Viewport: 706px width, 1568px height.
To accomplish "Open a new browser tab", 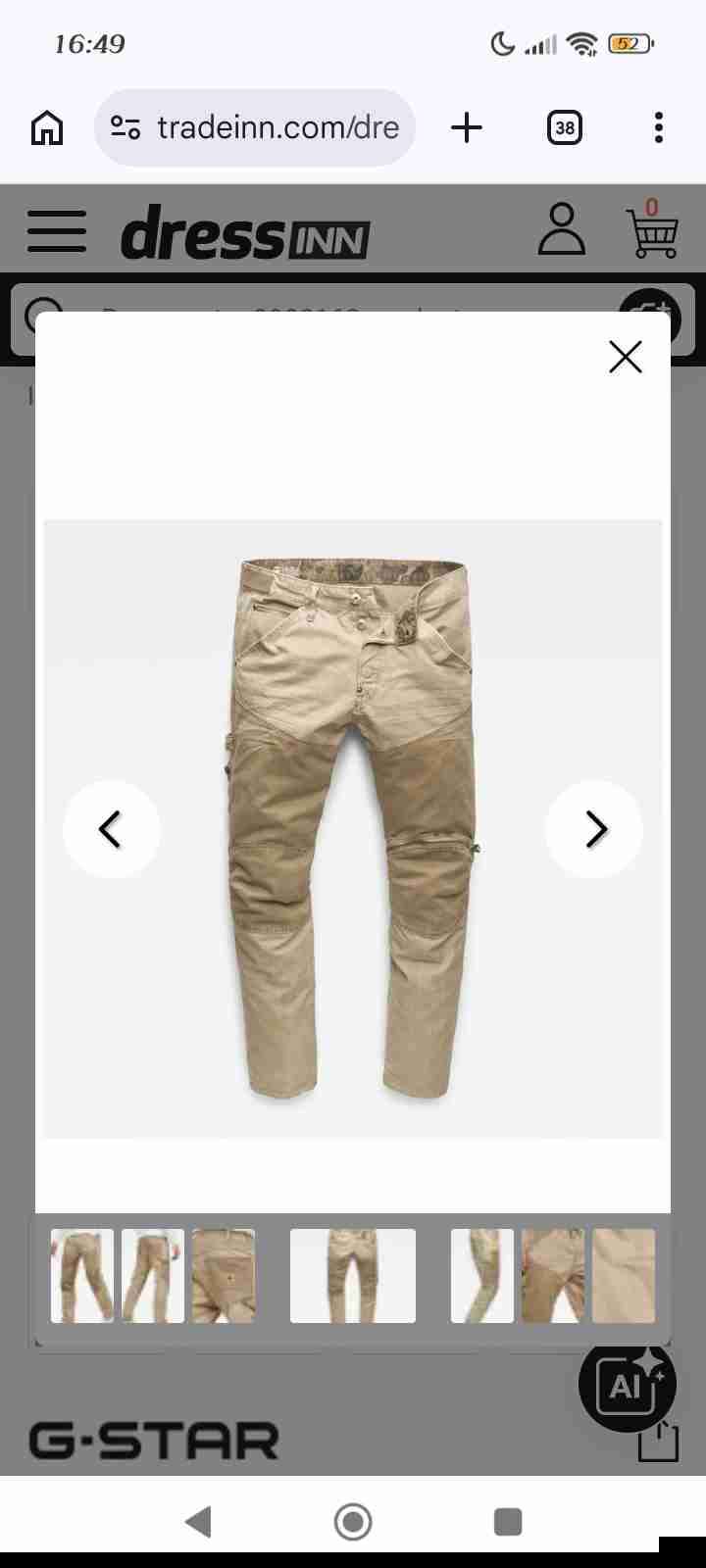I will pyautogui.click(x=467, y=127).
